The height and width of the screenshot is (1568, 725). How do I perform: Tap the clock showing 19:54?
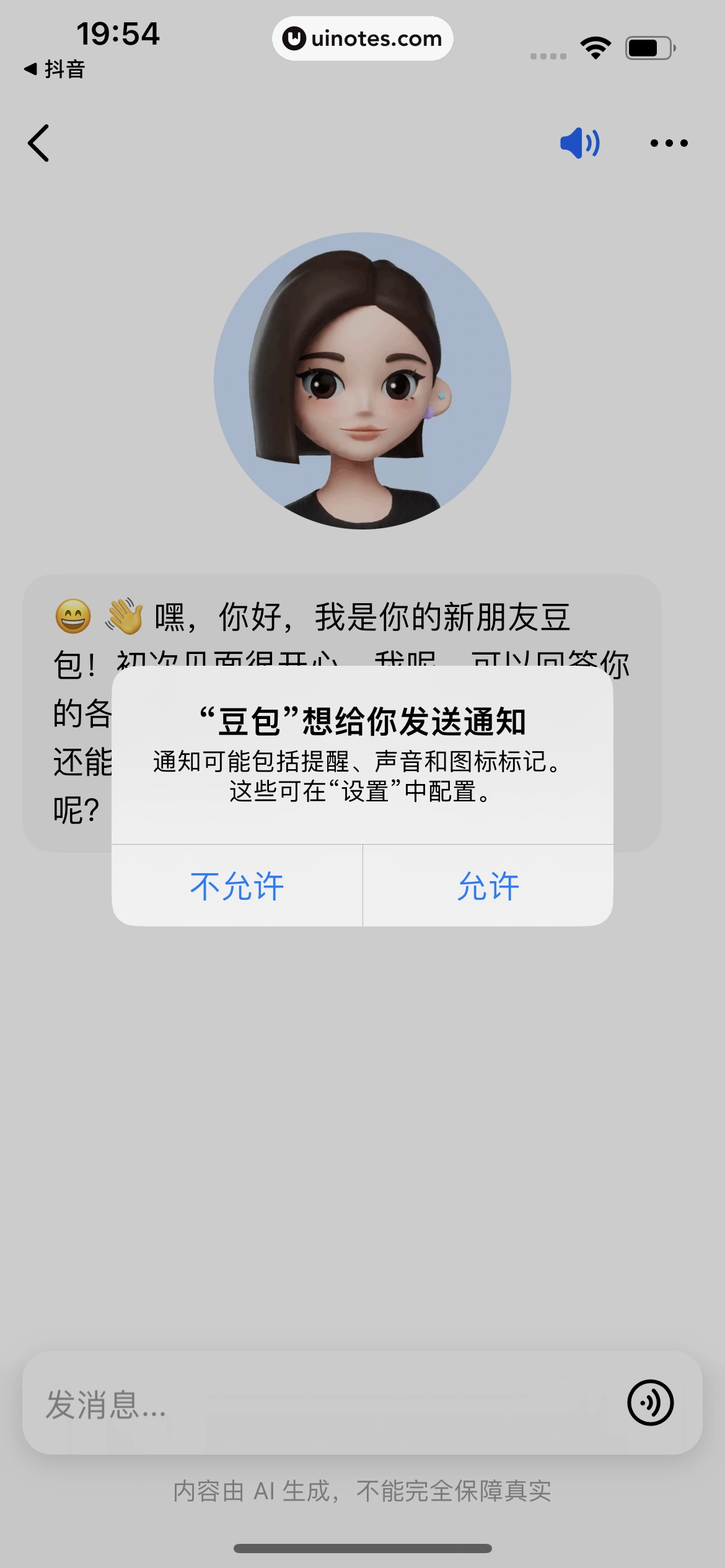coord(116,34)
